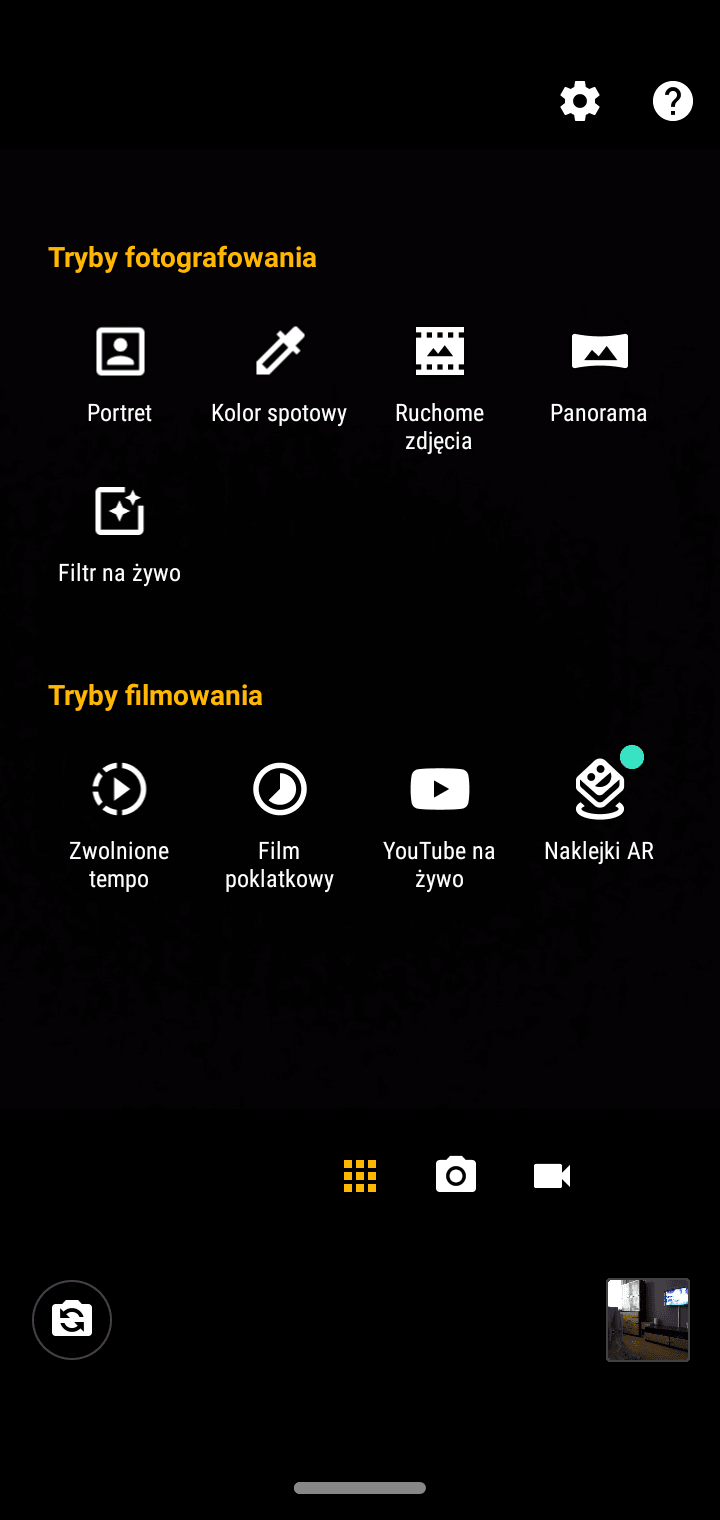Viewport: 720px width, 1520px height.
Task: Open the help question mark
Action: 673,102
